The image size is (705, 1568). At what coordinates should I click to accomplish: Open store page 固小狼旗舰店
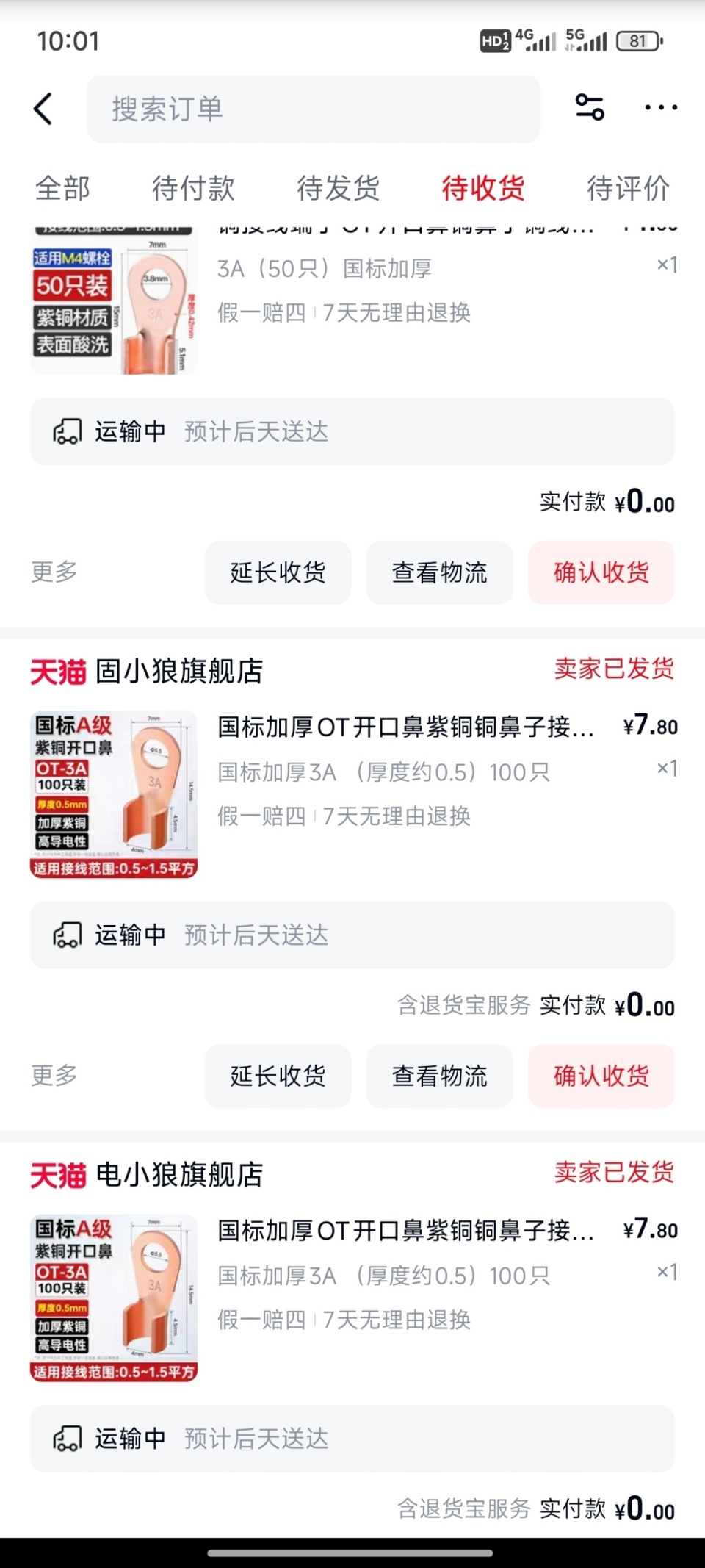181,671
